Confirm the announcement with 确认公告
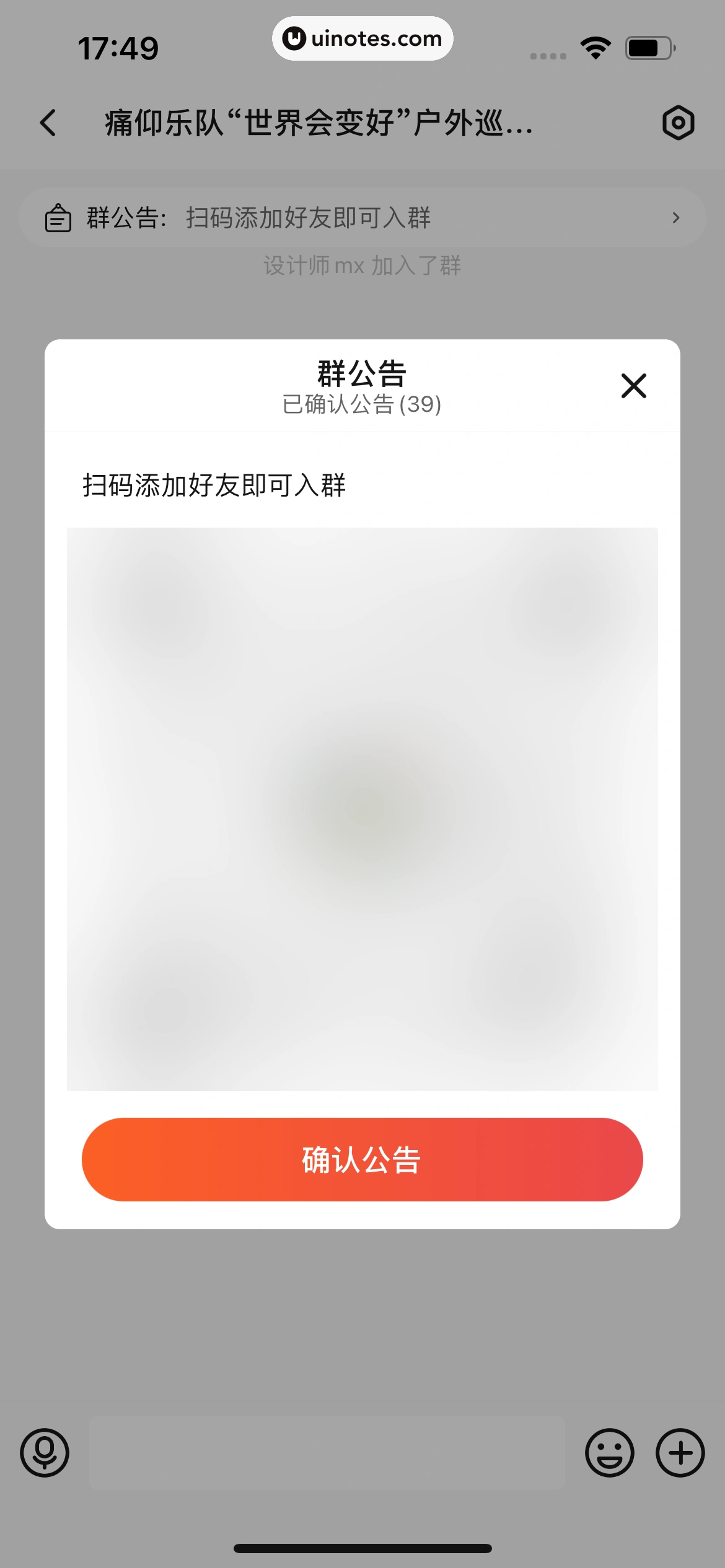 362,1160
